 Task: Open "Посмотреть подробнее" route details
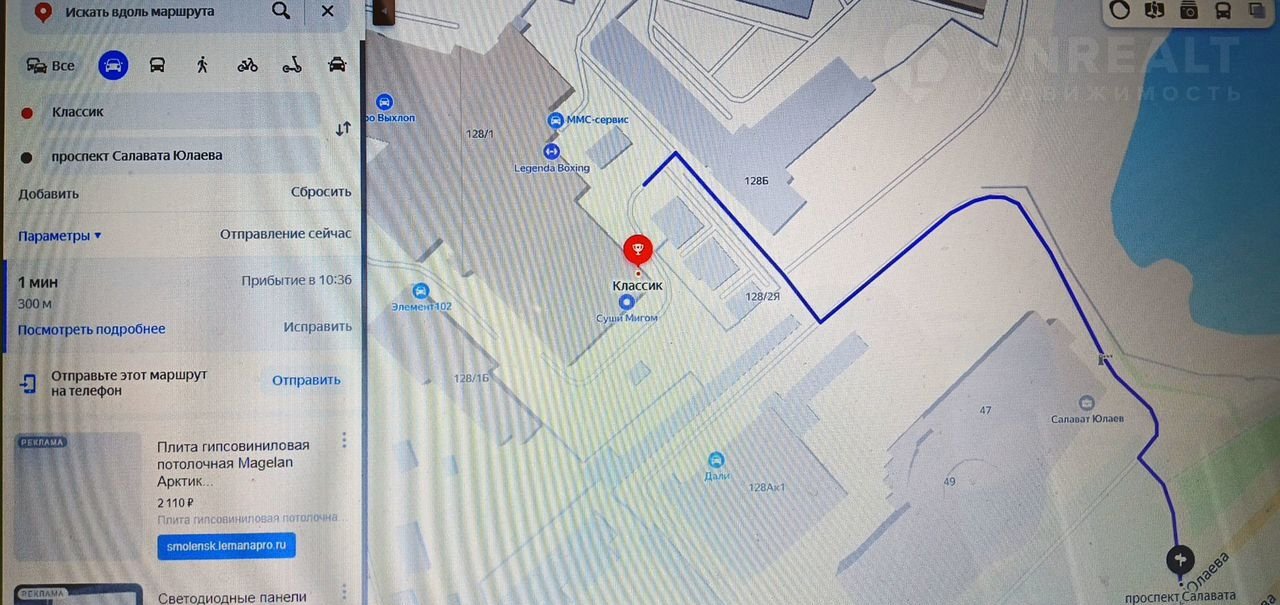coord(91,329)
